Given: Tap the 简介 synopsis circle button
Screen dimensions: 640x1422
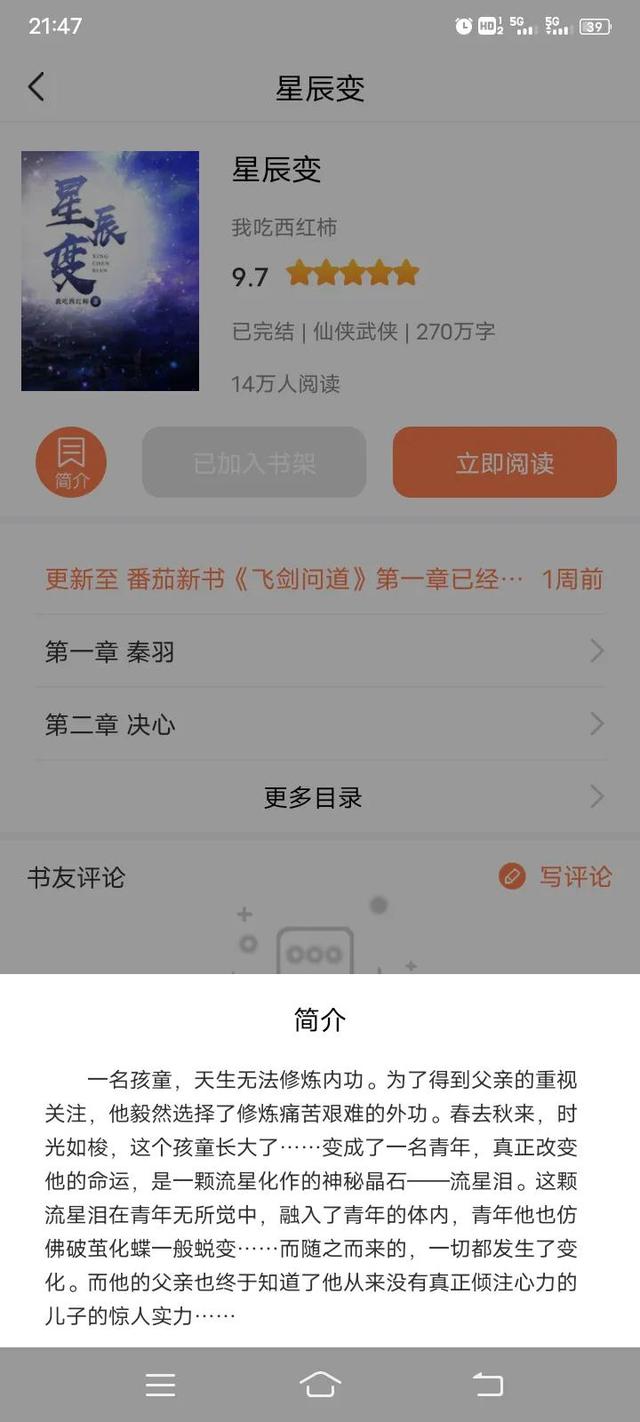Looking at the screenshot, I should (71, 462).
